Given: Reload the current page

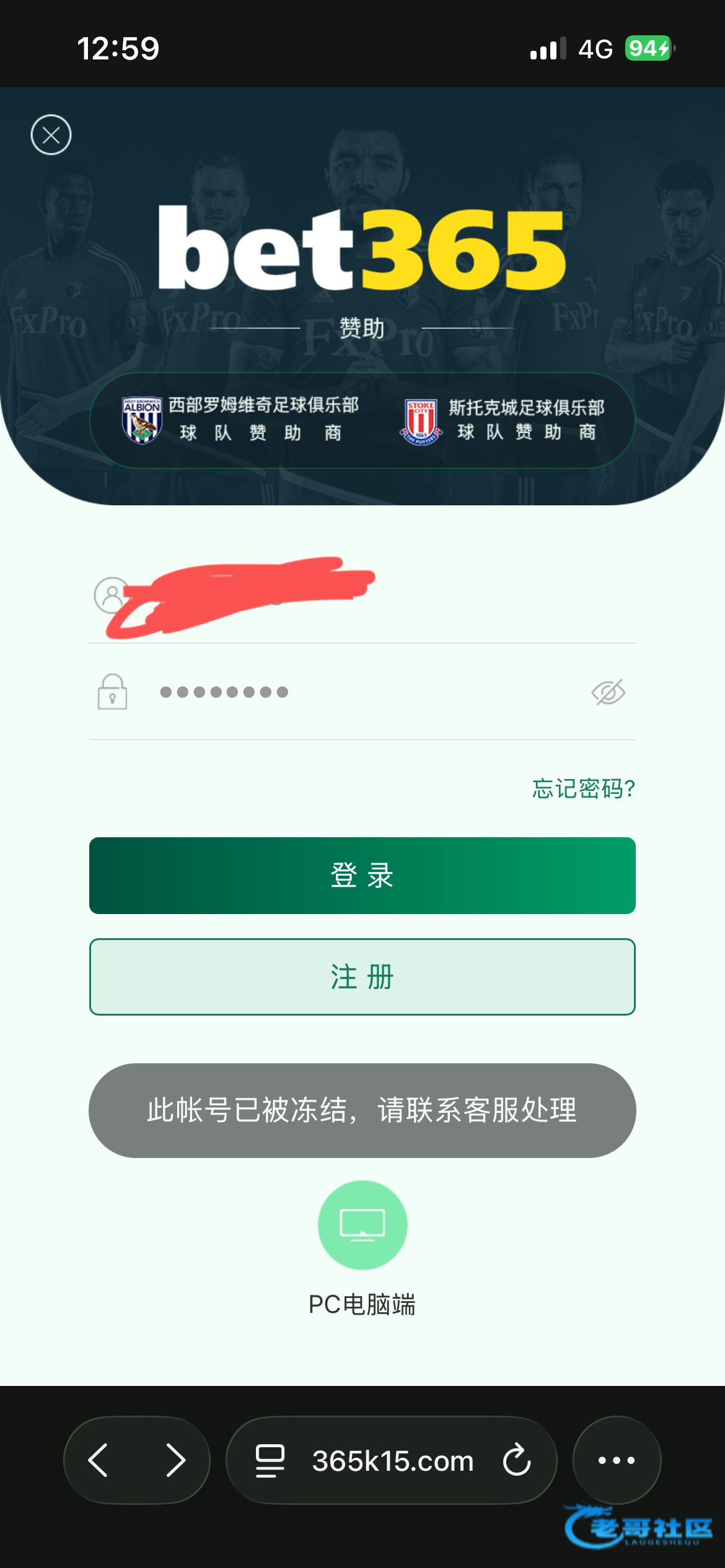Looking at the screenshot, I should pos(516,1460).
